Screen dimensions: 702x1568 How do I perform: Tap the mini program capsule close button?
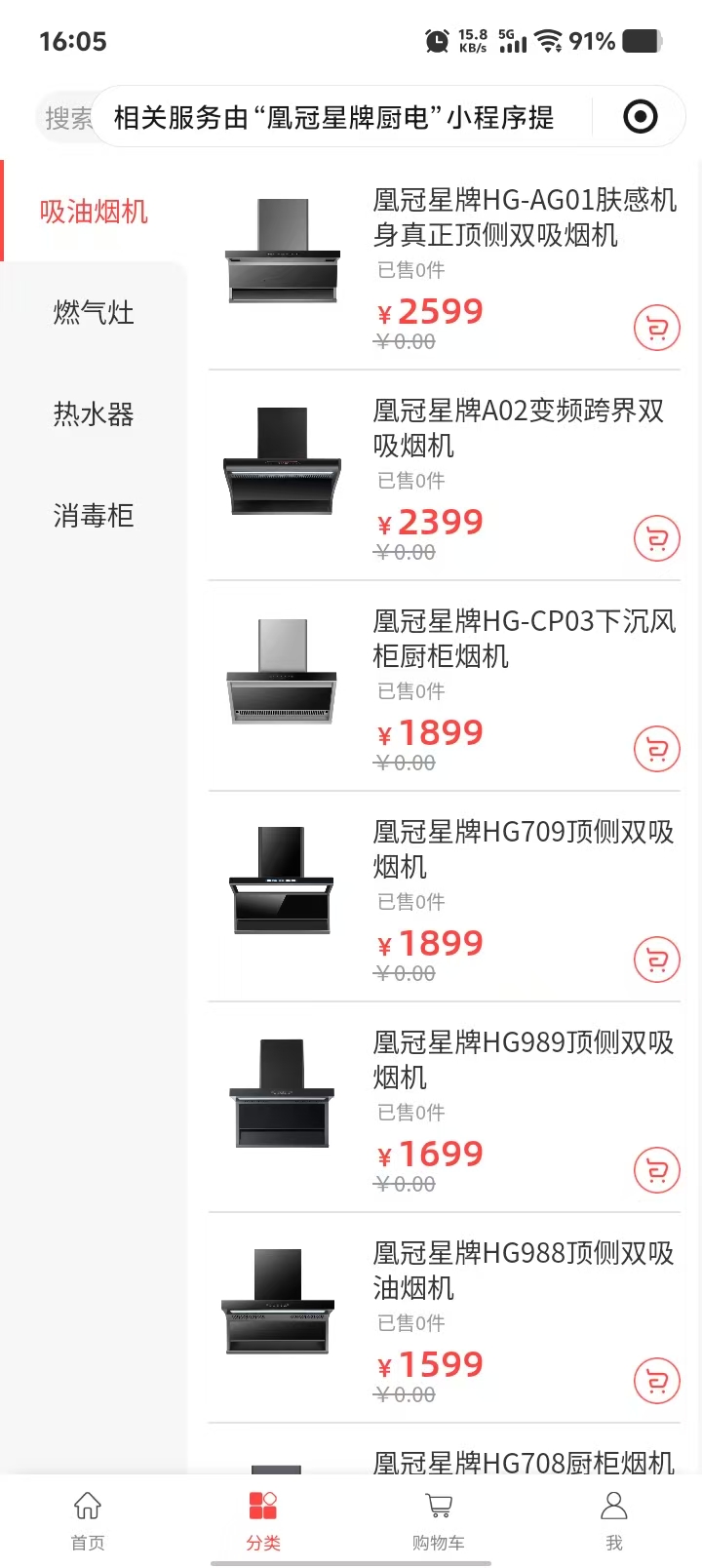click(640, 118)
